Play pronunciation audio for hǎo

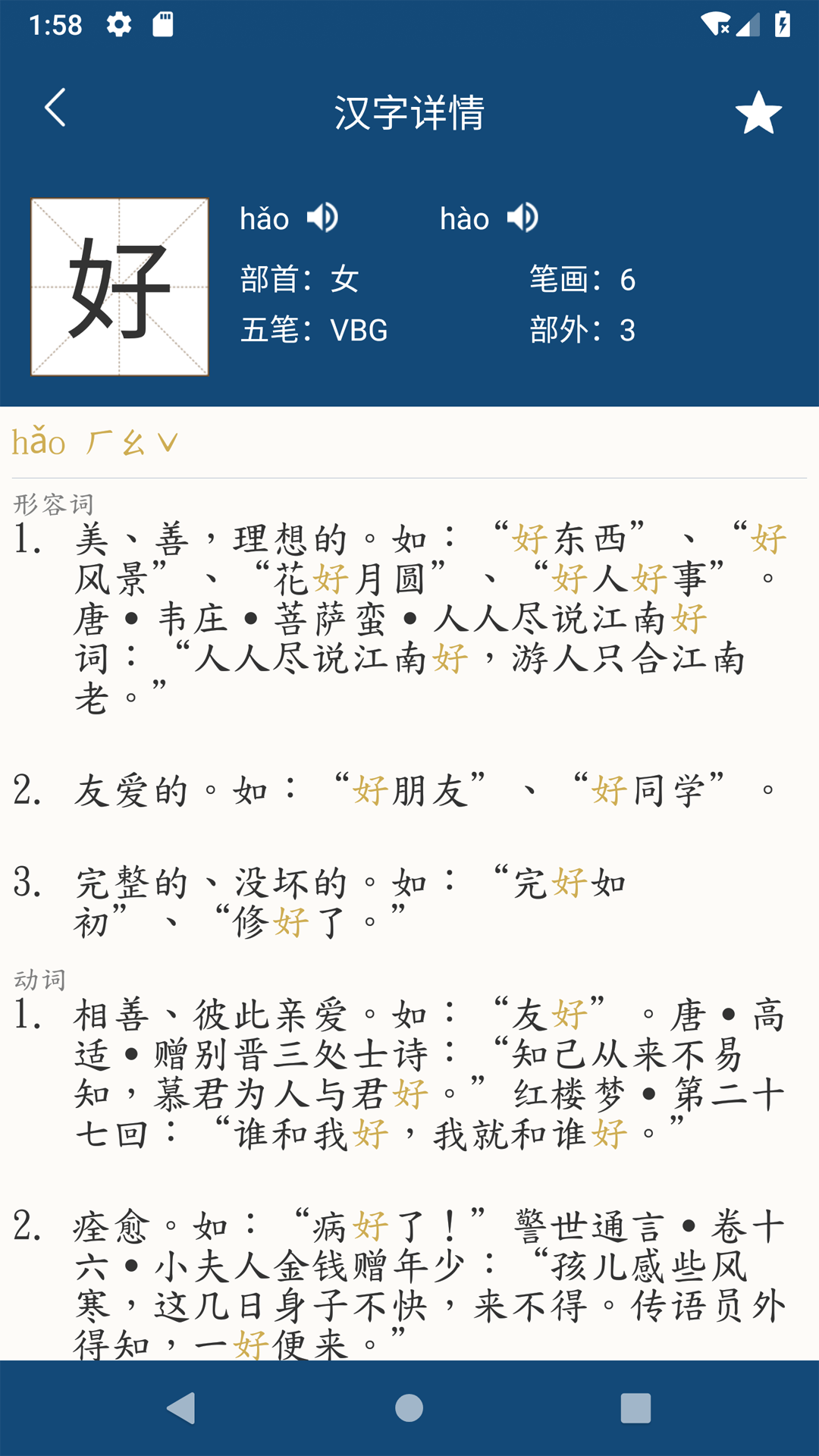[x=323, y=218]
